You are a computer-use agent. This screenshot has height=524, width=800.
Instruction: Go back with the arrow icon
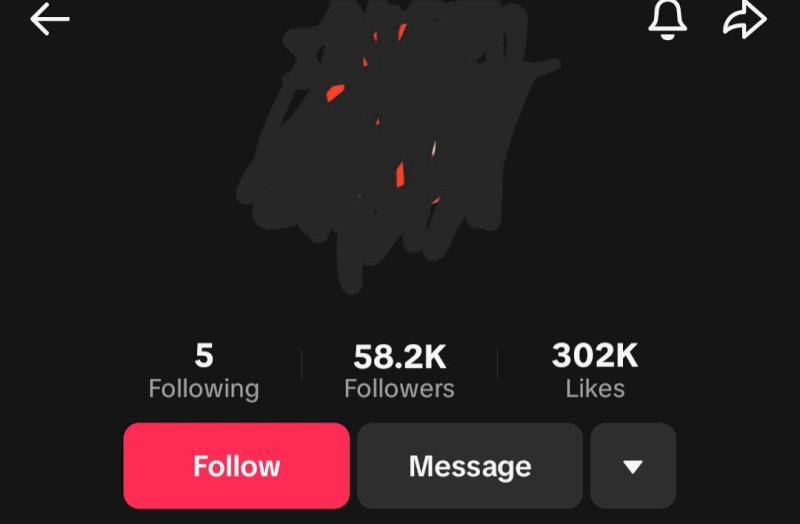point(49,19)
